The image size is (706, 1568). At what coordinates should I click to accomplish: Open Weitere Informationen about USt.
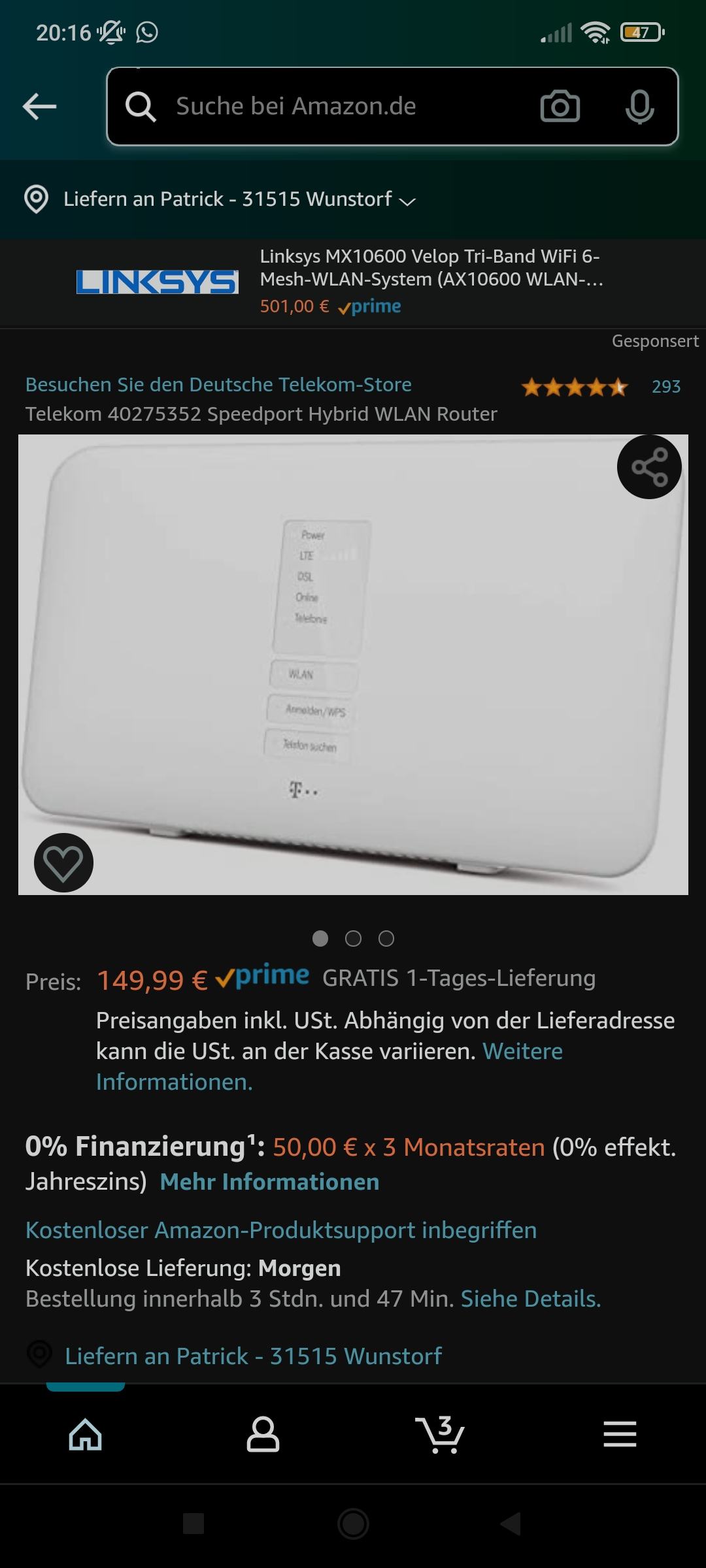329,1067
